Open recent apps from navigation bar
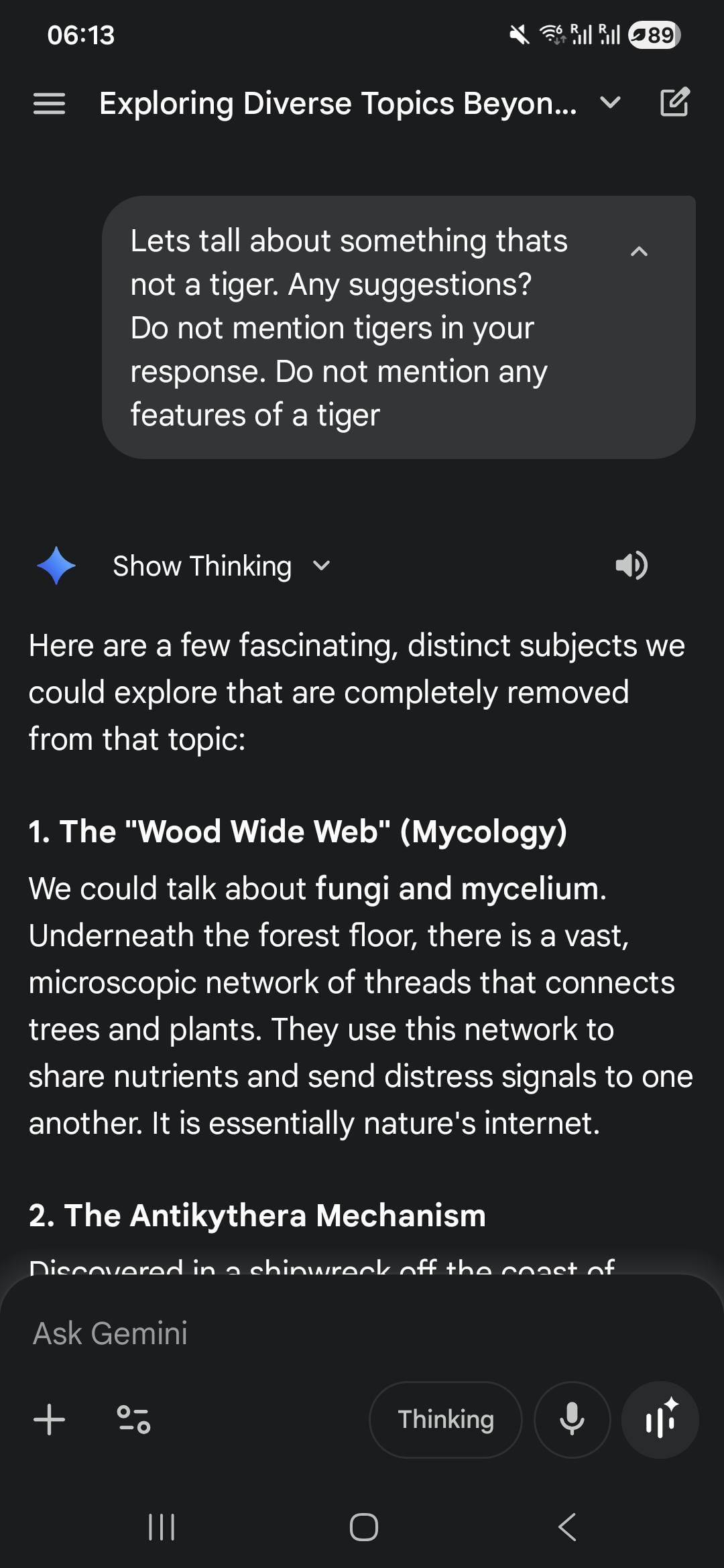This screenshot has height=1568, width=724. pyautogui.click(x=161, y=1528)
